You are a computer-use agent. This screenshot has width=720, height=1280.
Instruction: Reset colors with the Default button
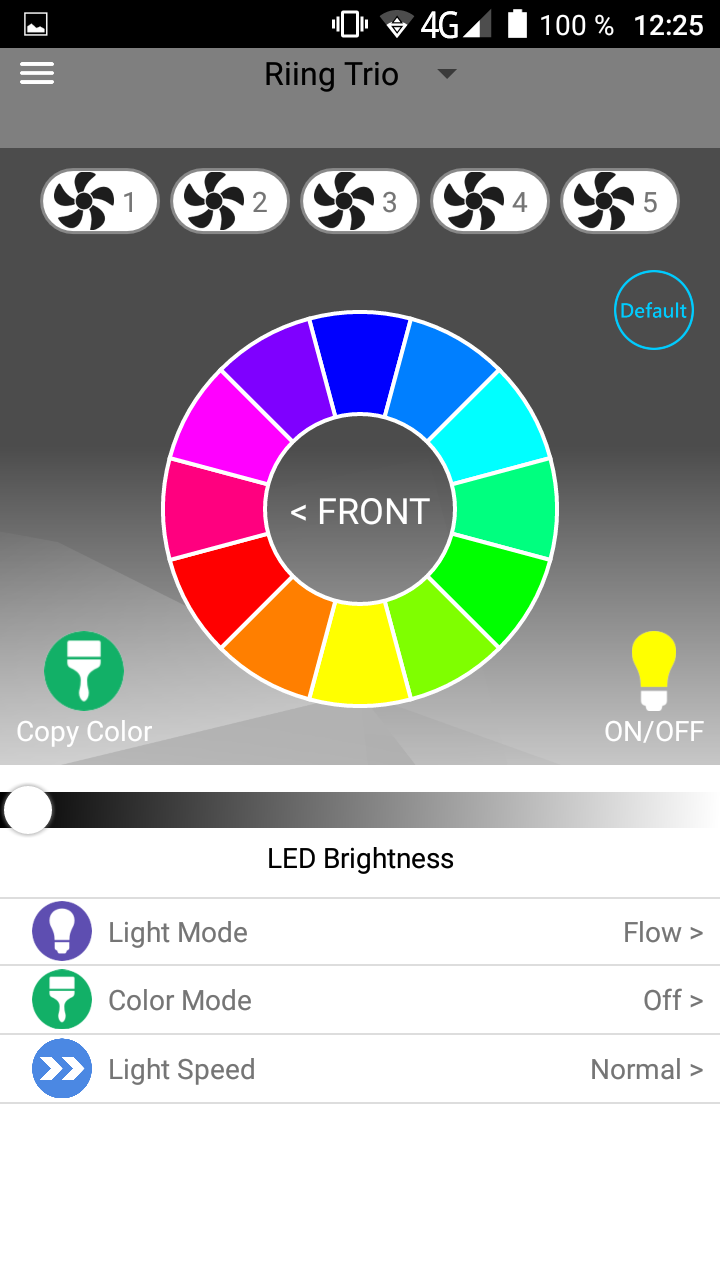(x=653, y=310)
